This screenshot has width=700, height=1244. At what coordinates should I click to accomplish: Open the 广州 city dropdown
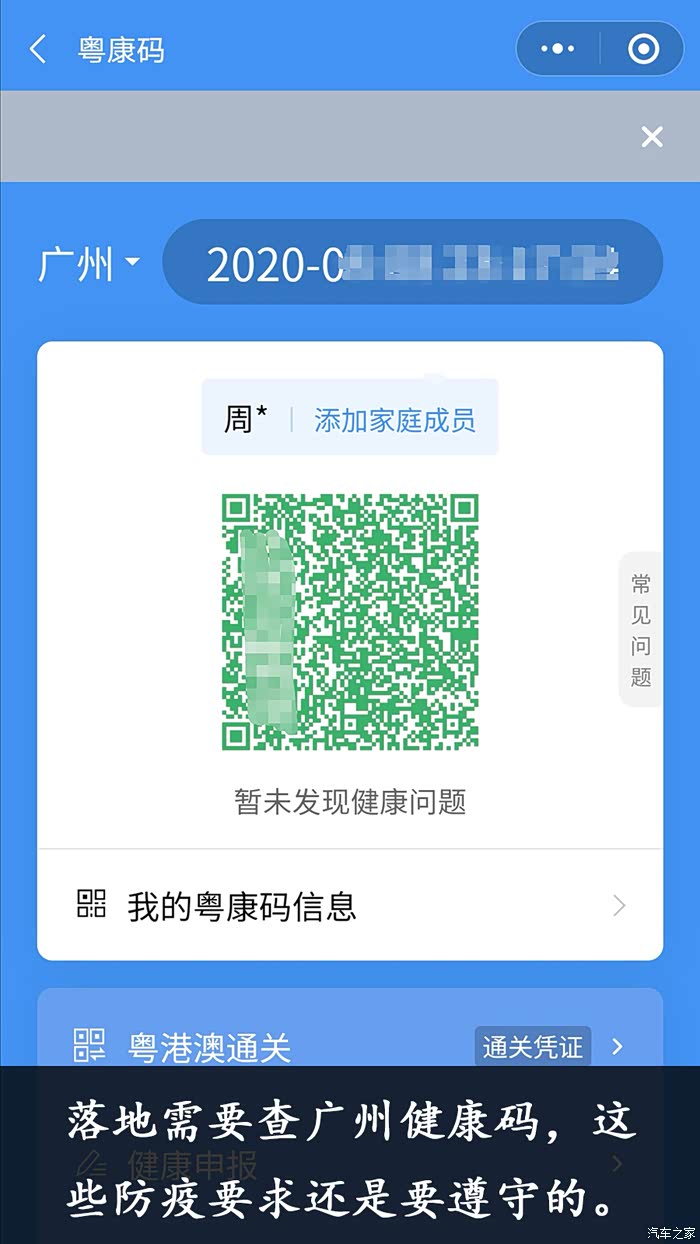point(89,264)
